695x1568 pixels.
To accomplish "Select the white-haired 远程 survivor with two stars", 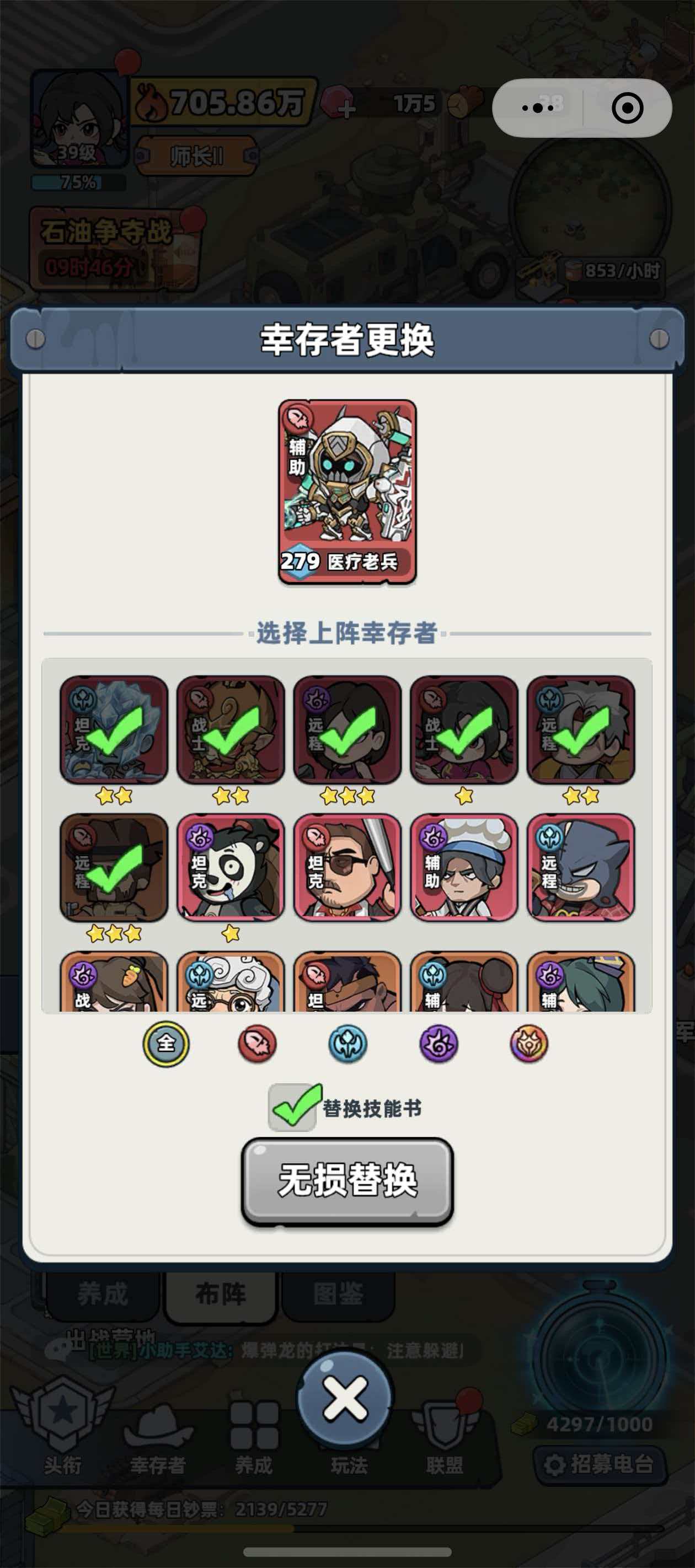I will (580, 729).
